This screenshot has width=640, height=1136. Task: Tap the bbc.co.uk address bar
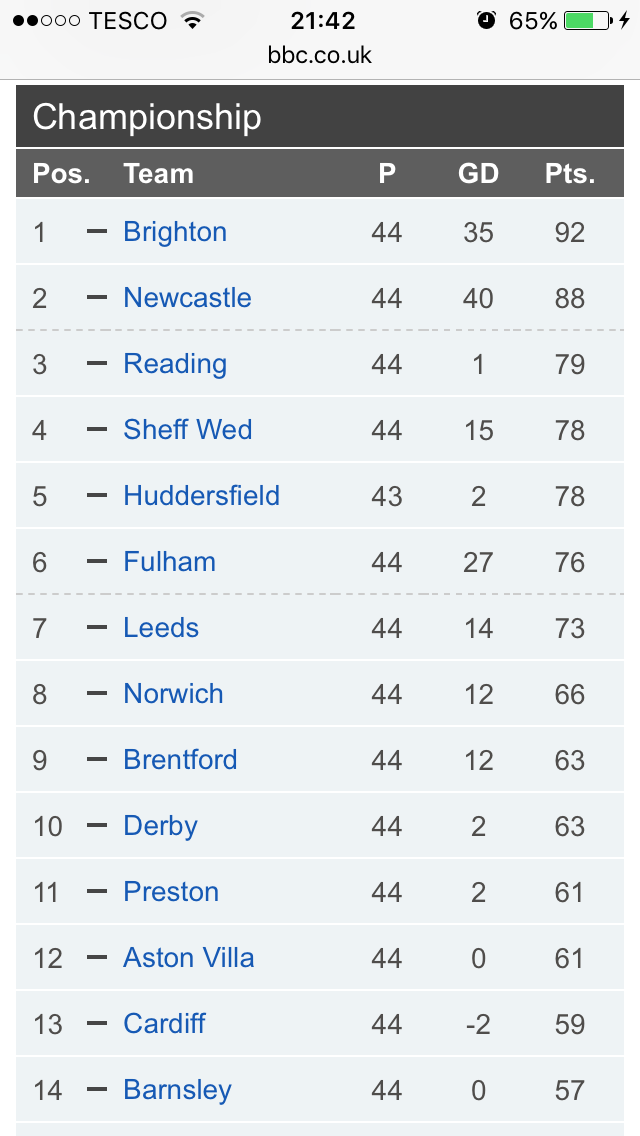pyautogui.click(x=320, y=55)
